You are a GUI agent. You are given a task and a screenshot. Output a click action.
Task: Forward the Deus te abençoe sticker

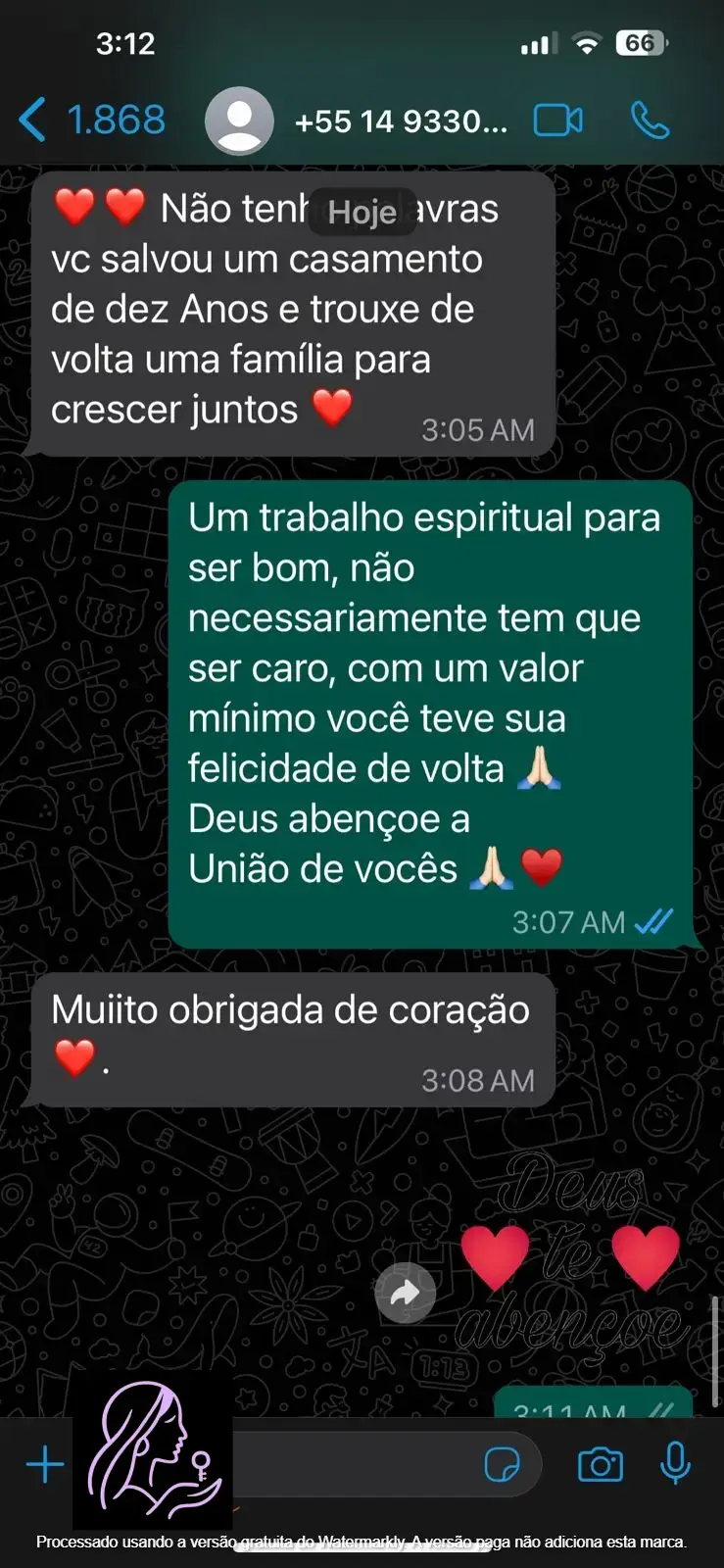coord(406,1294)
